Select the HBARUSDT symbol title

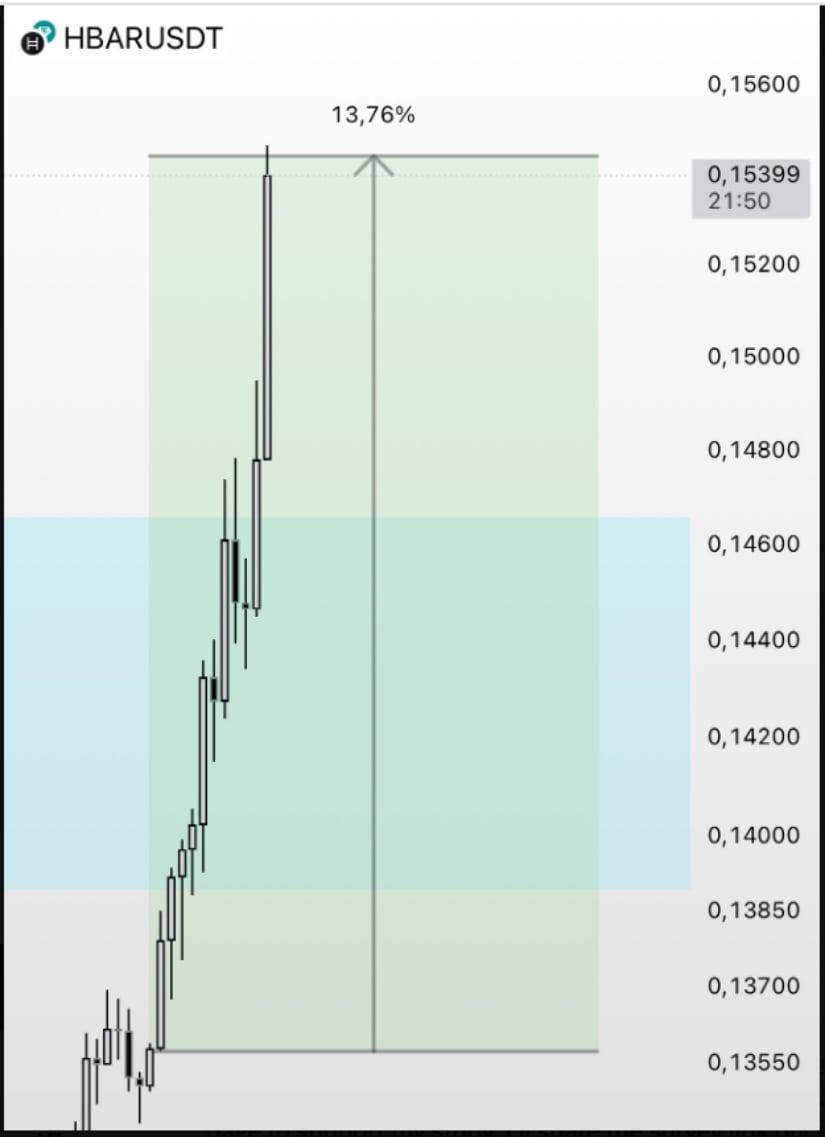tap(144, 39)
